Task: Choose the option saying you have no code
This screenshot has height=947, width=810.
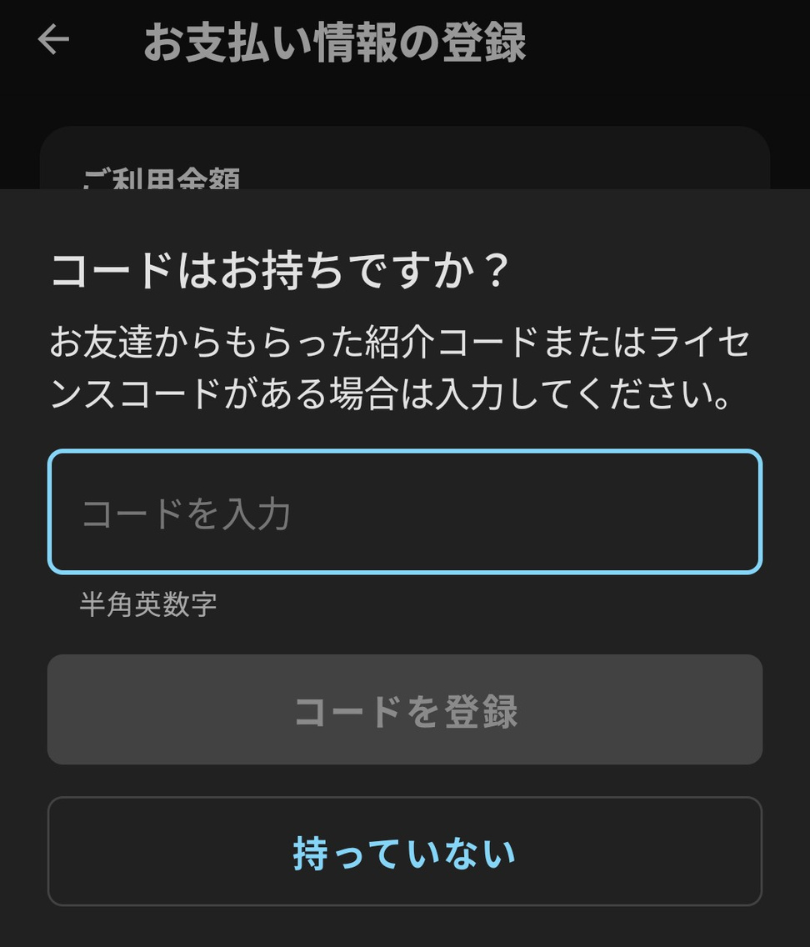Action: [x=404, y=852]
